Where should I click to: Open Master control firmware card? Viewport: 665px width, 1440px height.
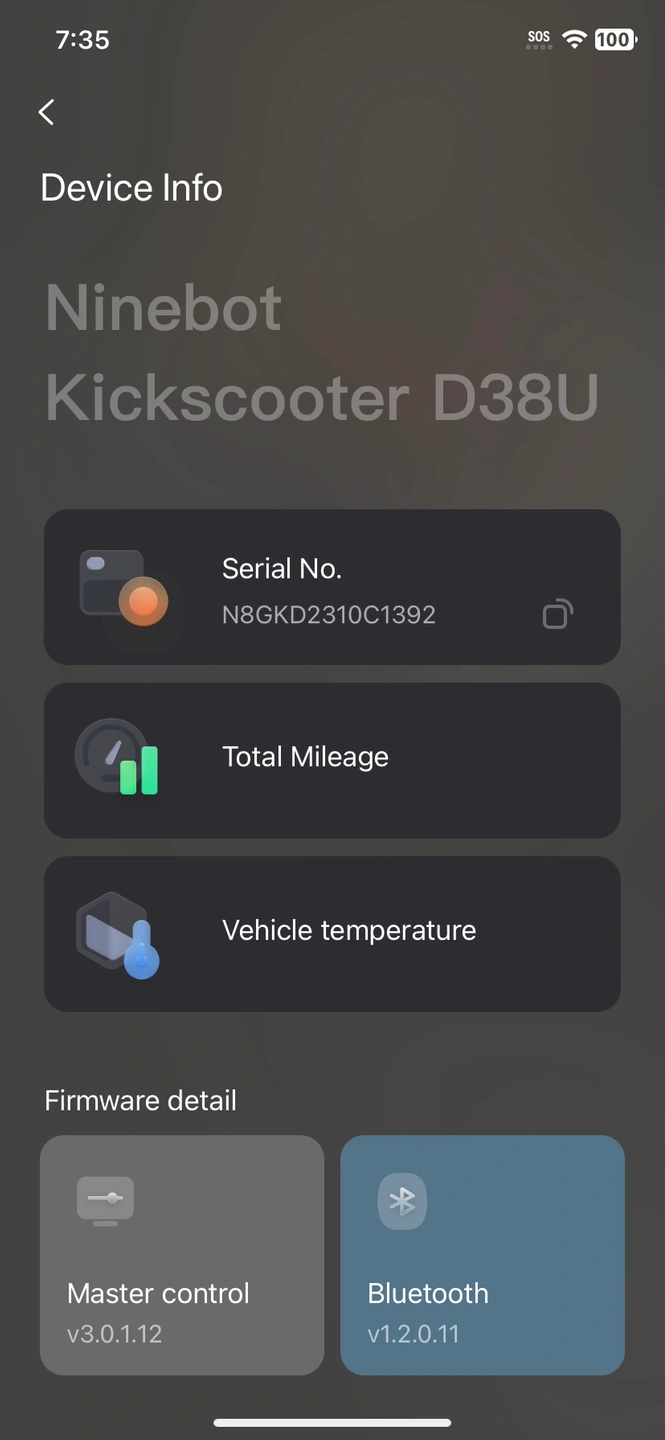point(182,1255)
